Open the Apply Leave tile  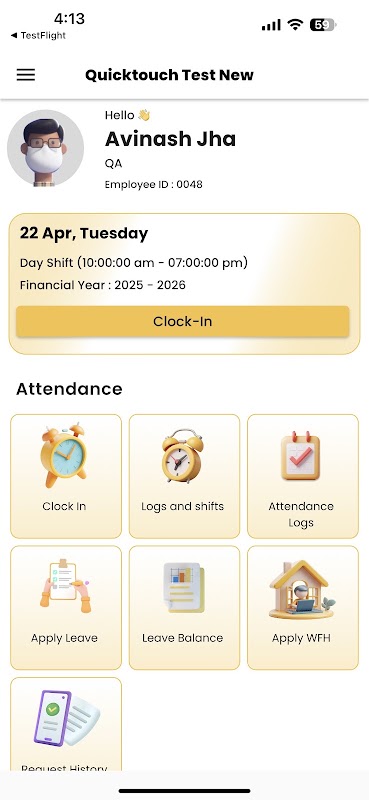66,608
